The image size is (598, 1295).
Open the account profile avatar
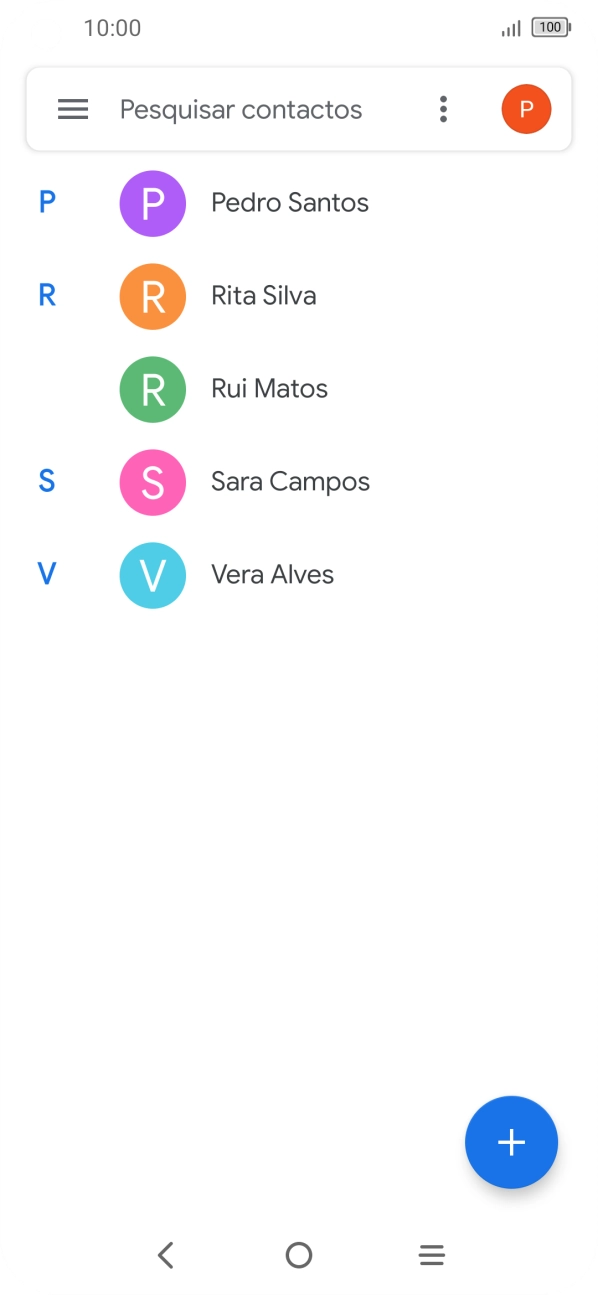tap(526, 110)
